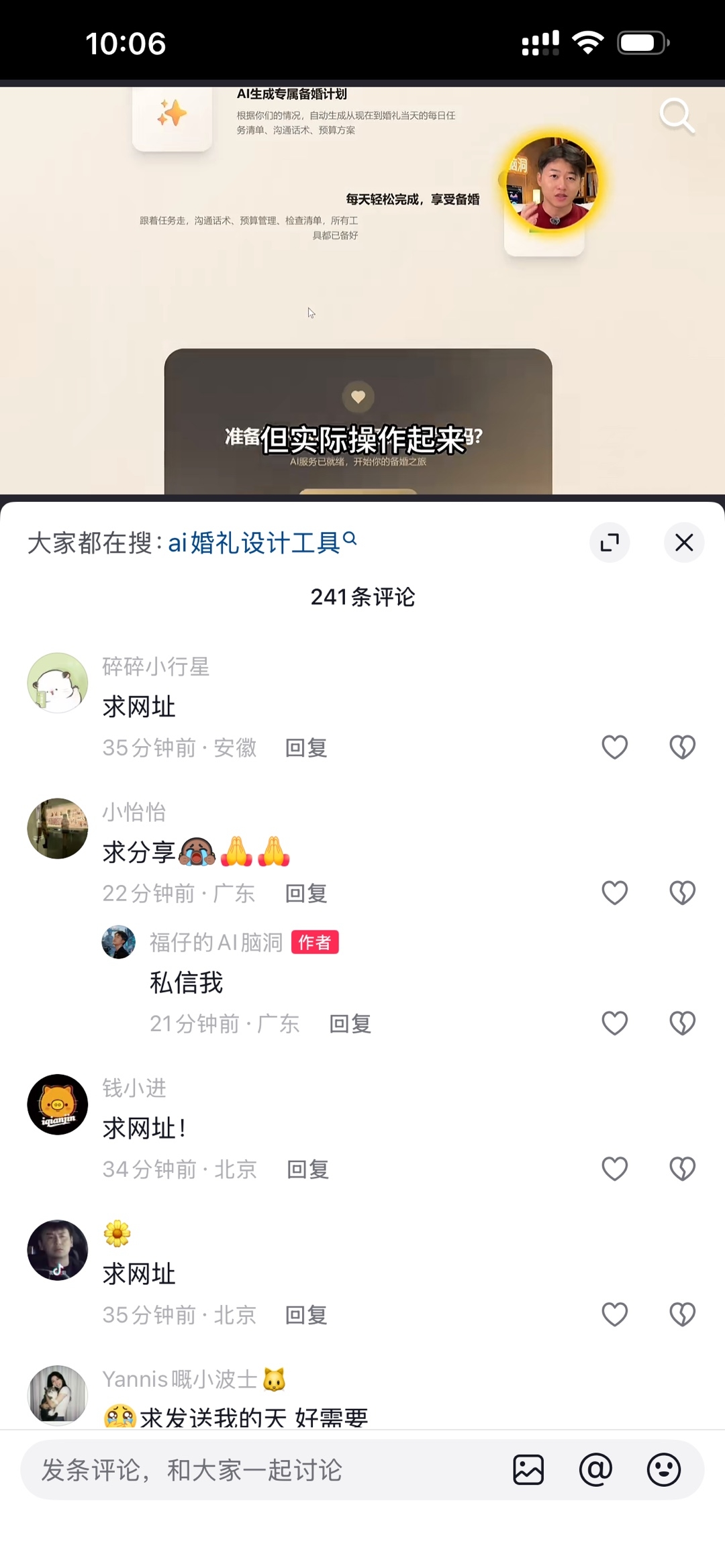The height and width of the screenshot is (1568, 725).
Task: Like the author's 私信我 reply
Action: 614,1023
